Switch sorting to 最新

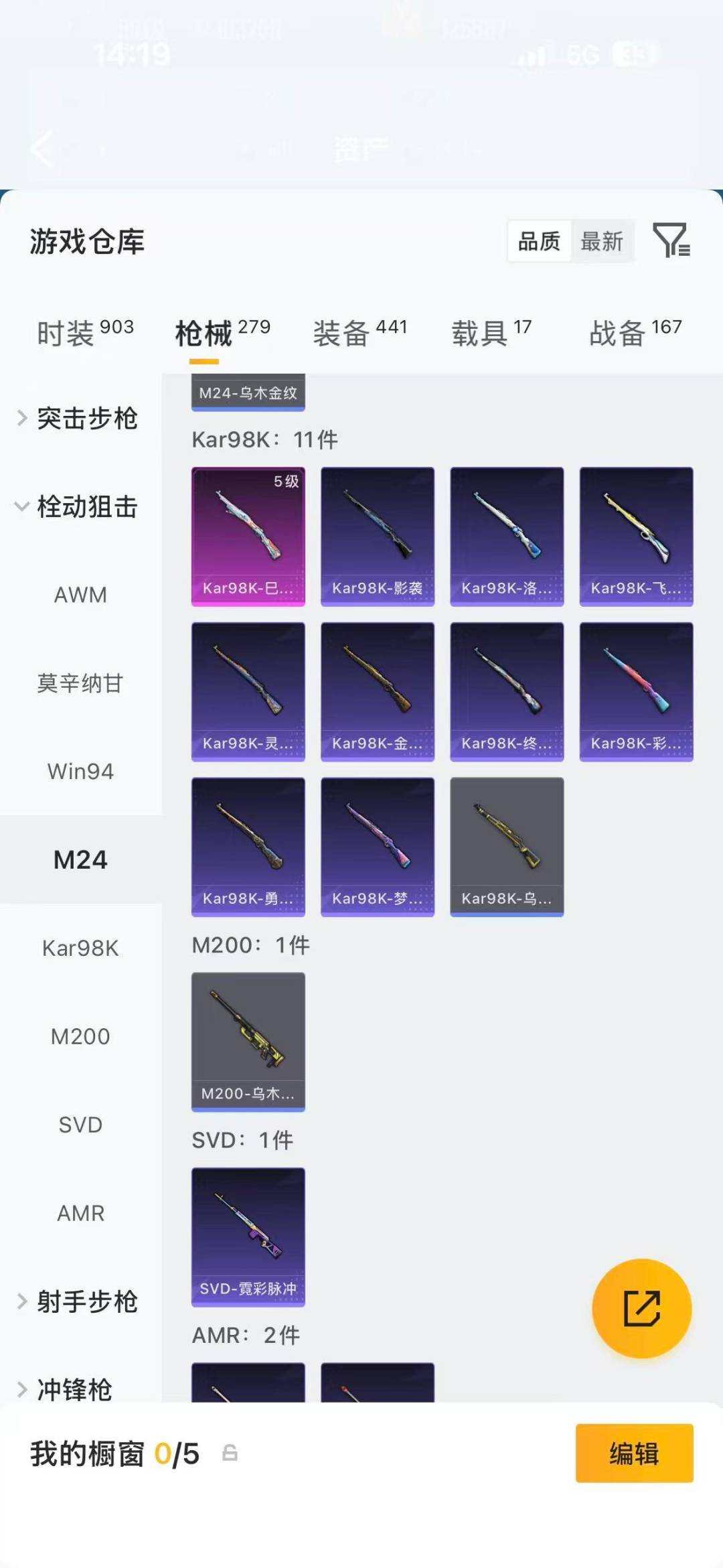click(601, 242)
